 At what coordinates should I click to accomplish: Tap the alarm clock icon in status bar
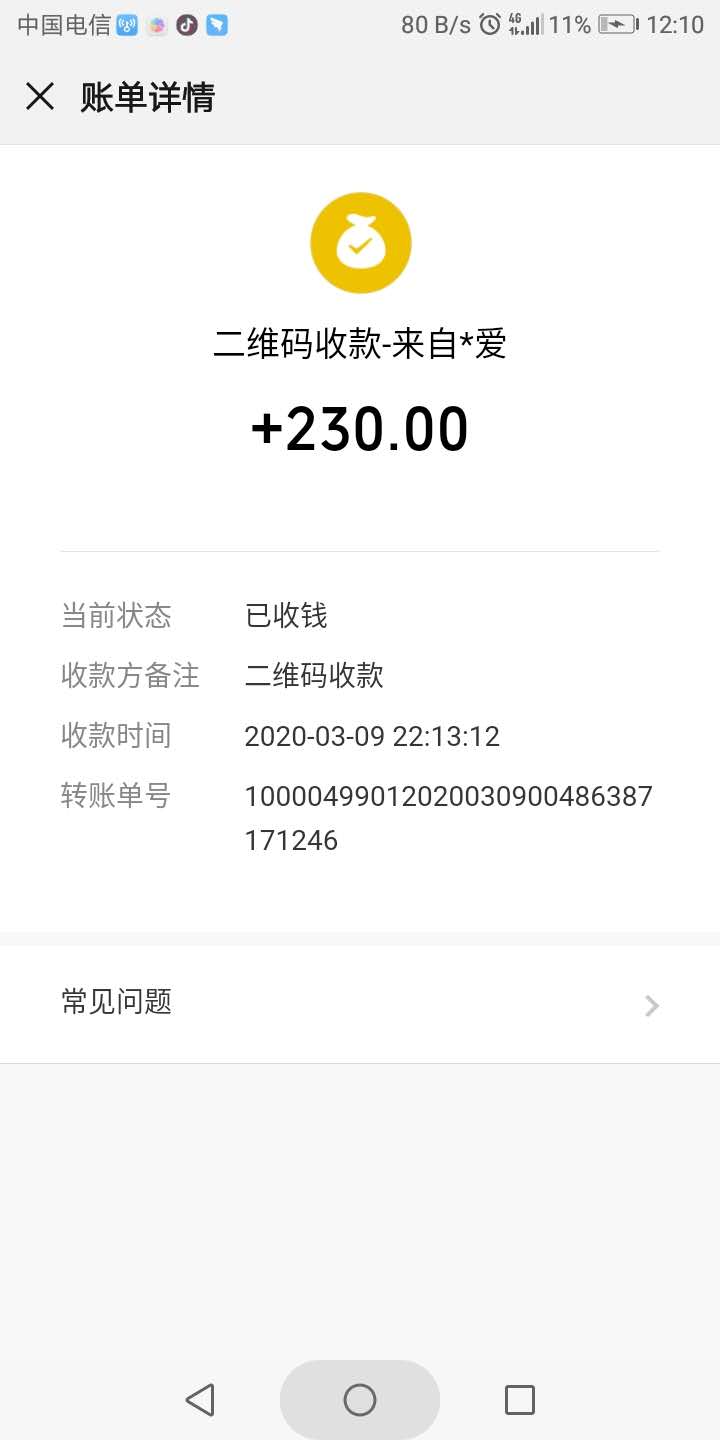(489, 23)
